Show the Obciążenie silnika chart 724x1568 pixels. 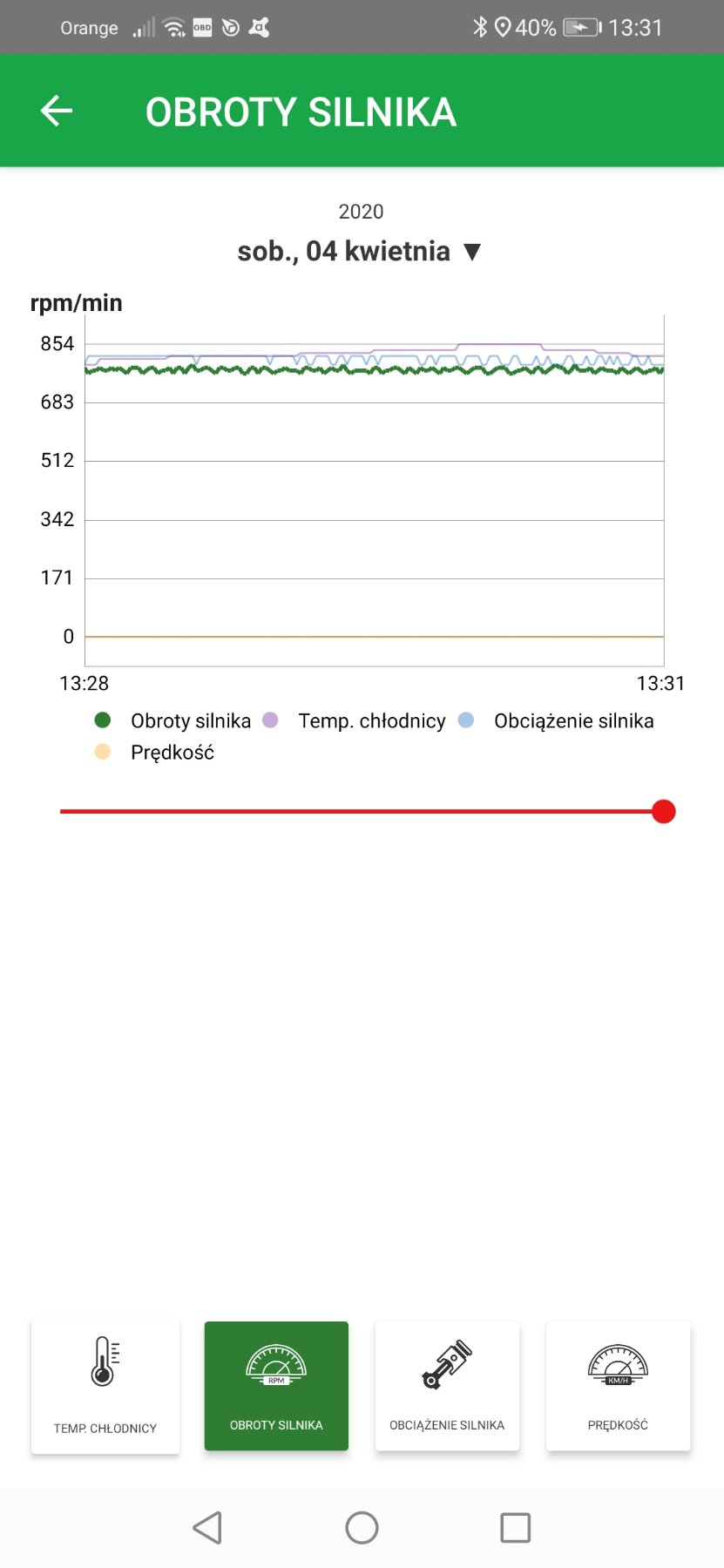pos(447,1386)
